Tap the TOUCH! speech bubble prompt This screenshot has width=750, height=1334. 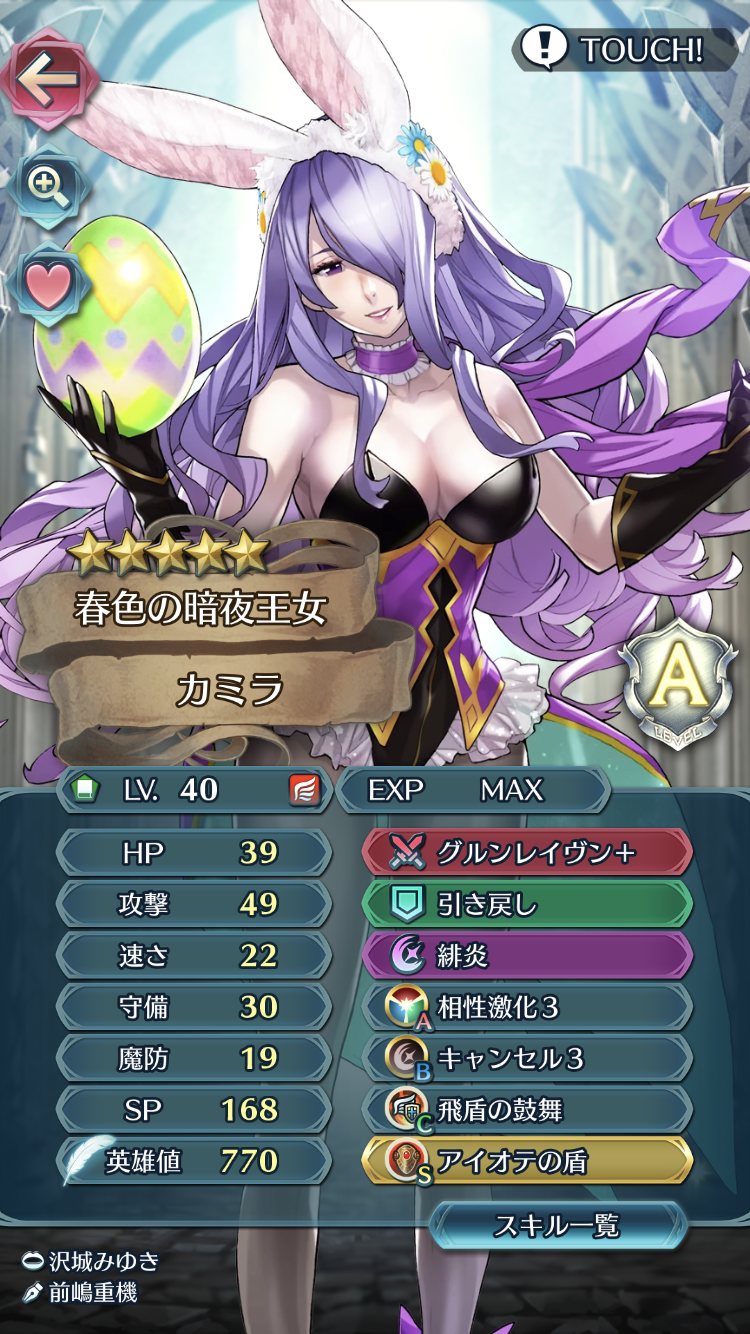(625, 48)
